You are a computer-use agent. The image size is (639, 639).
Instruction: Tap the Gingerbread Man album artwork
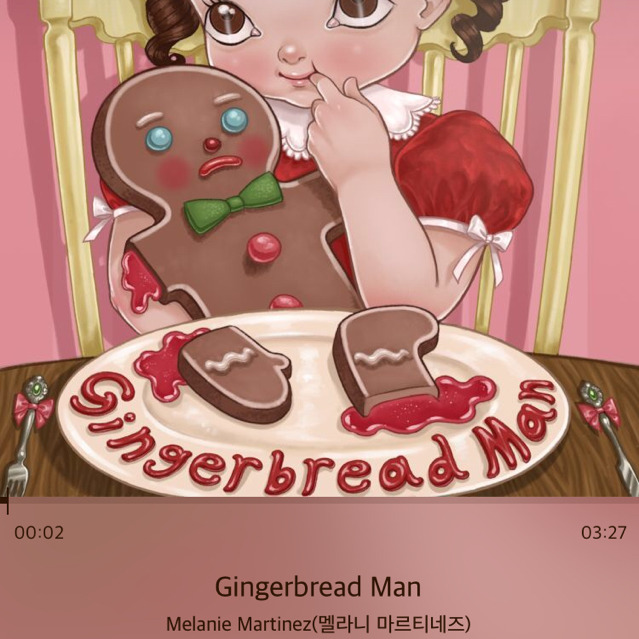(x=320, y=250)
